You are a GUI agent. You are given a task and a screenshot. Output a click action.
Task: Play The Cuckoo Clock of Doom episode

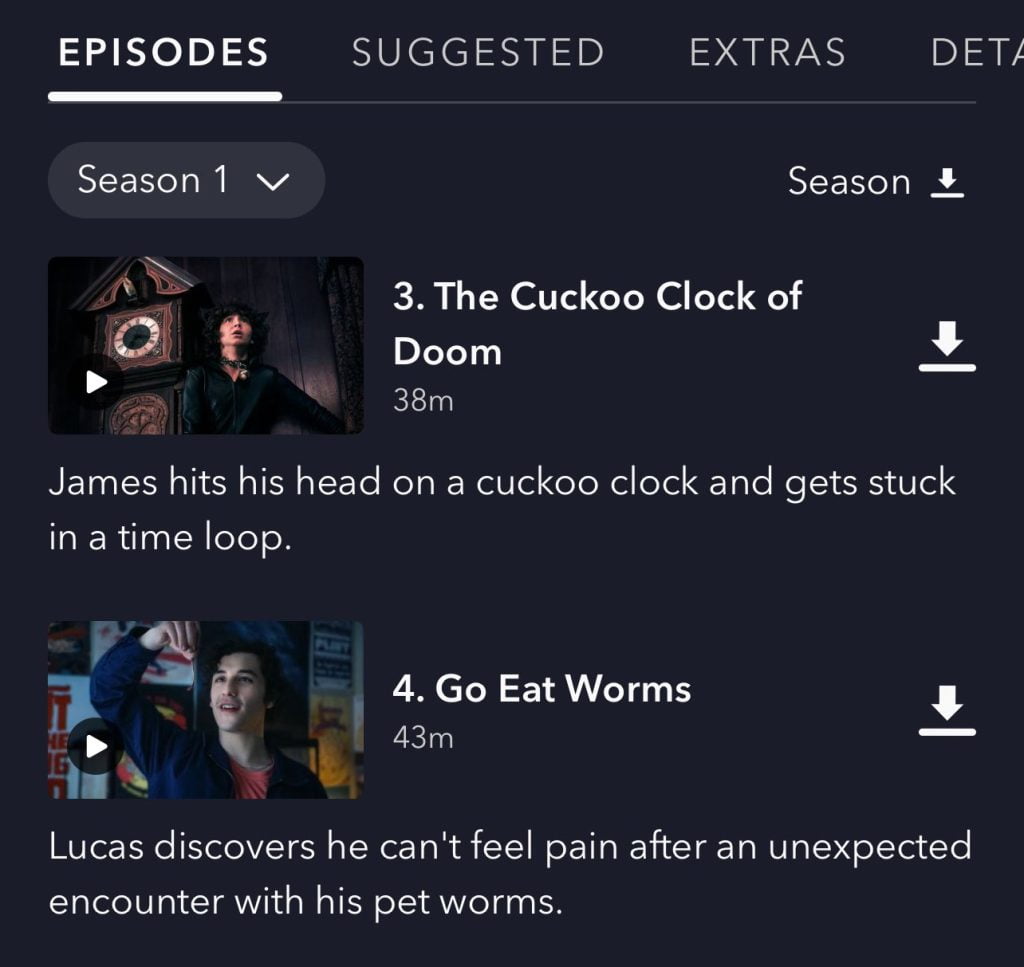(x=97, y=382)
